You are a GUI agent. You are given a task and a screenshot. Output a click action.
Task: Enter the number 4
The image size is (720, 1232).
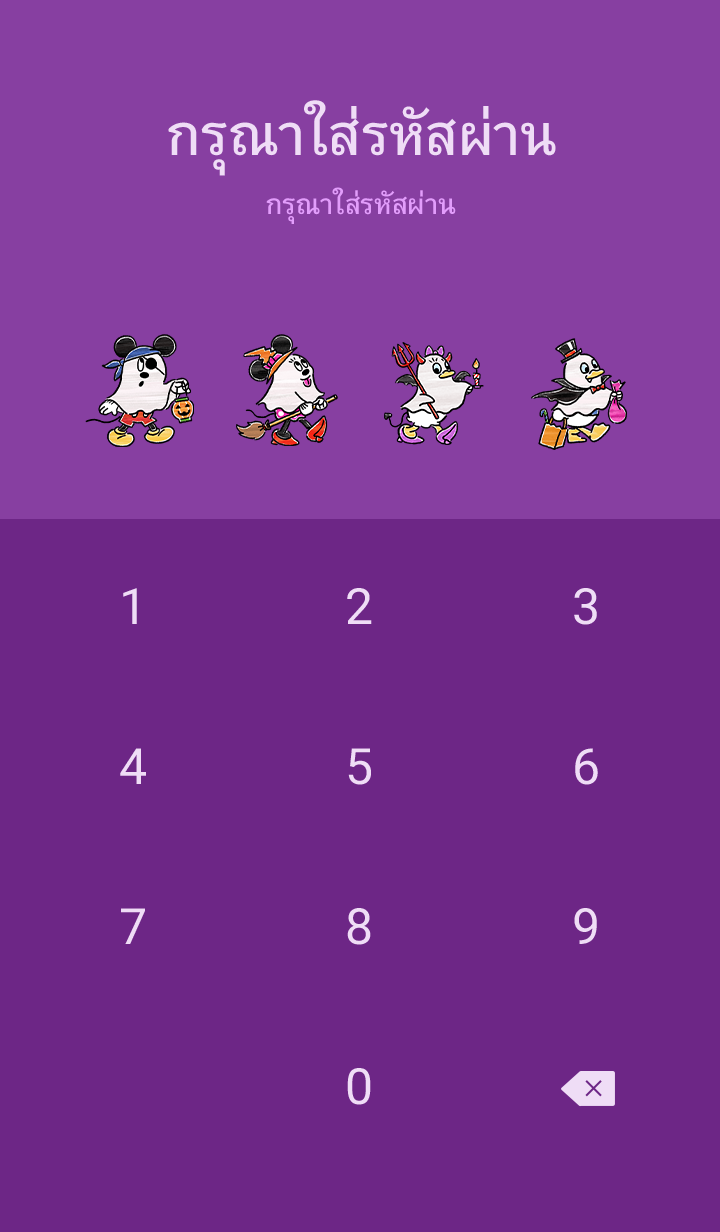point(133,767)
